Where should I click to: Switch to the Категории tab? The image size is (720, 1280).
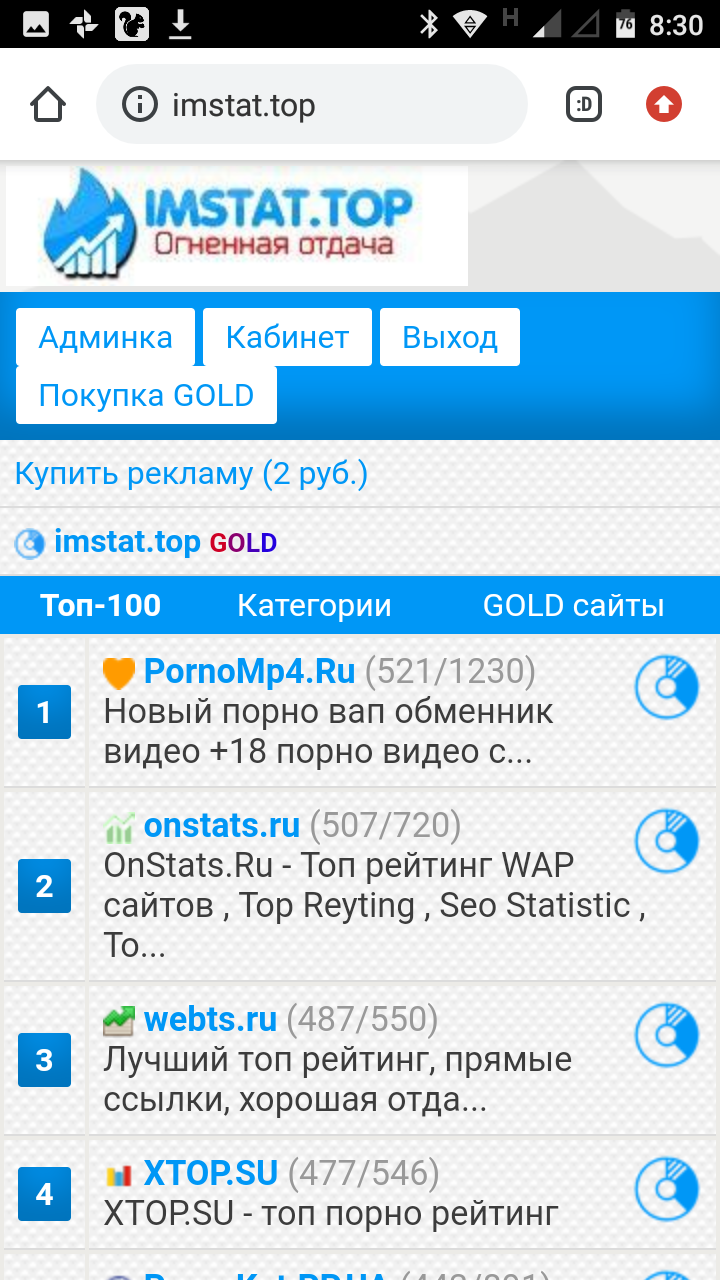314,605
